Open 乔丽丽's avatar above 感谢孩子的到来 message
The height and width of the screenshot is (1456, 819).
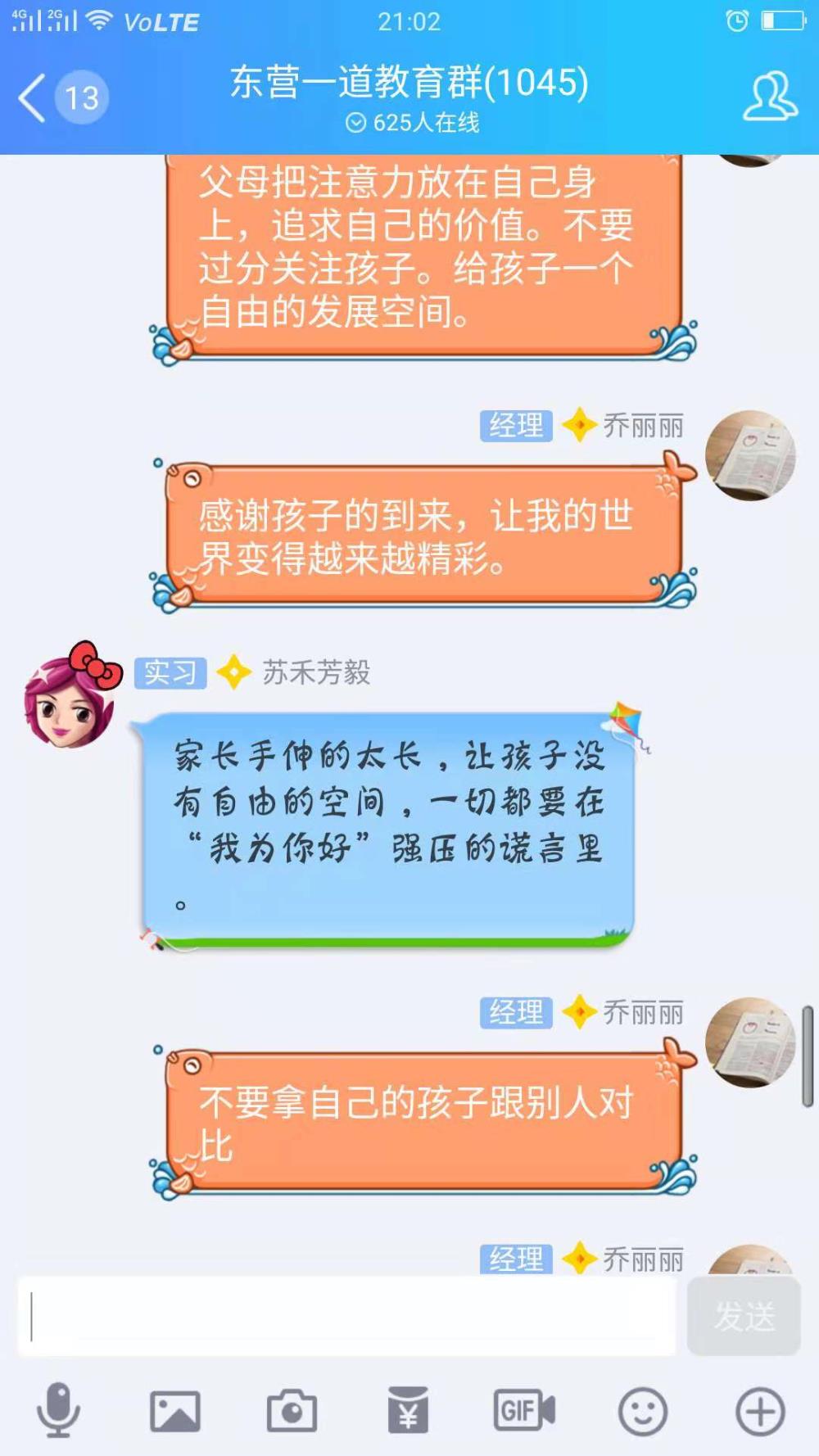750,455
